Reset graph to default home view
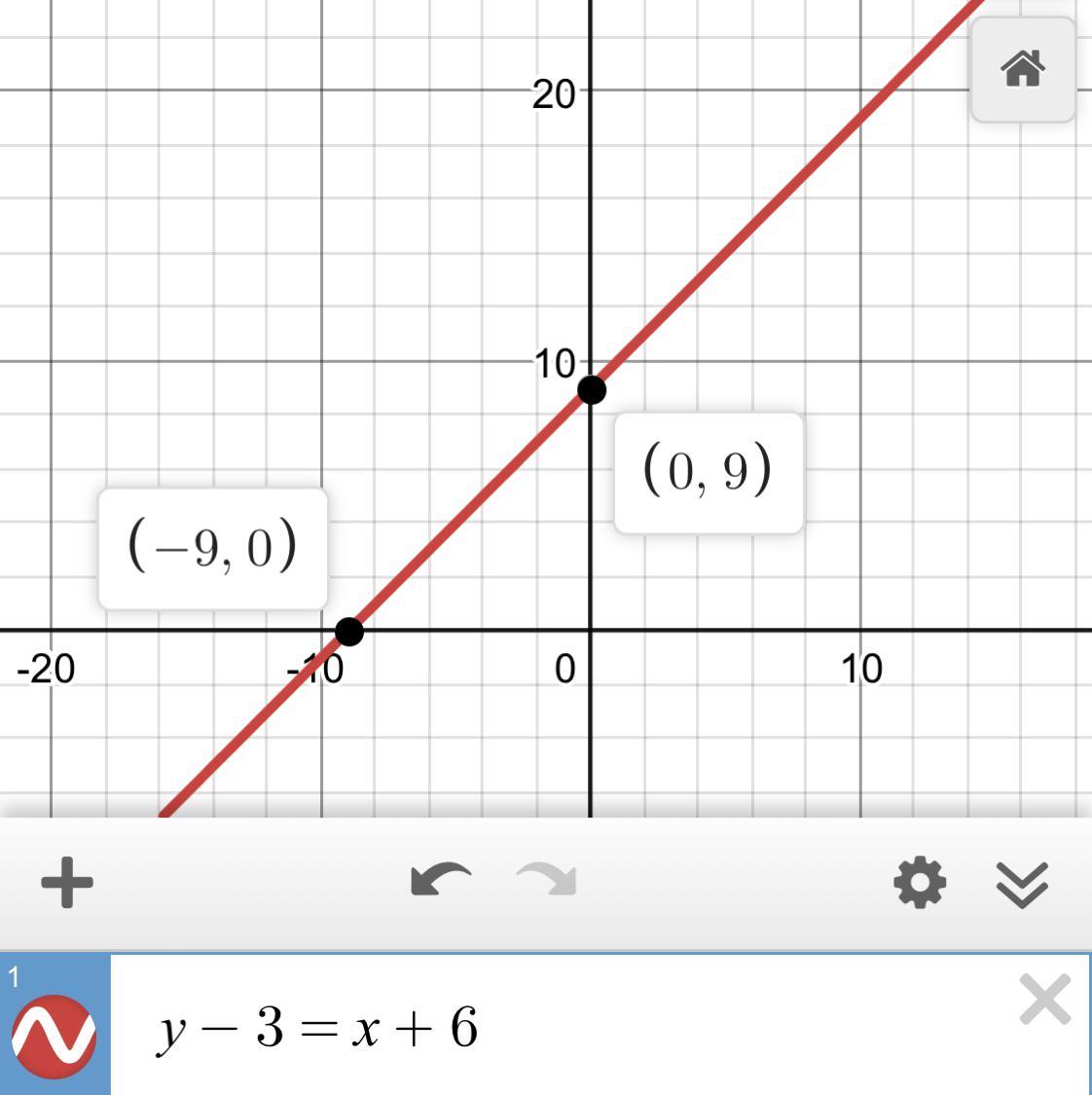This screenshot has width=1092, height=1095. tap(1022, 69)
